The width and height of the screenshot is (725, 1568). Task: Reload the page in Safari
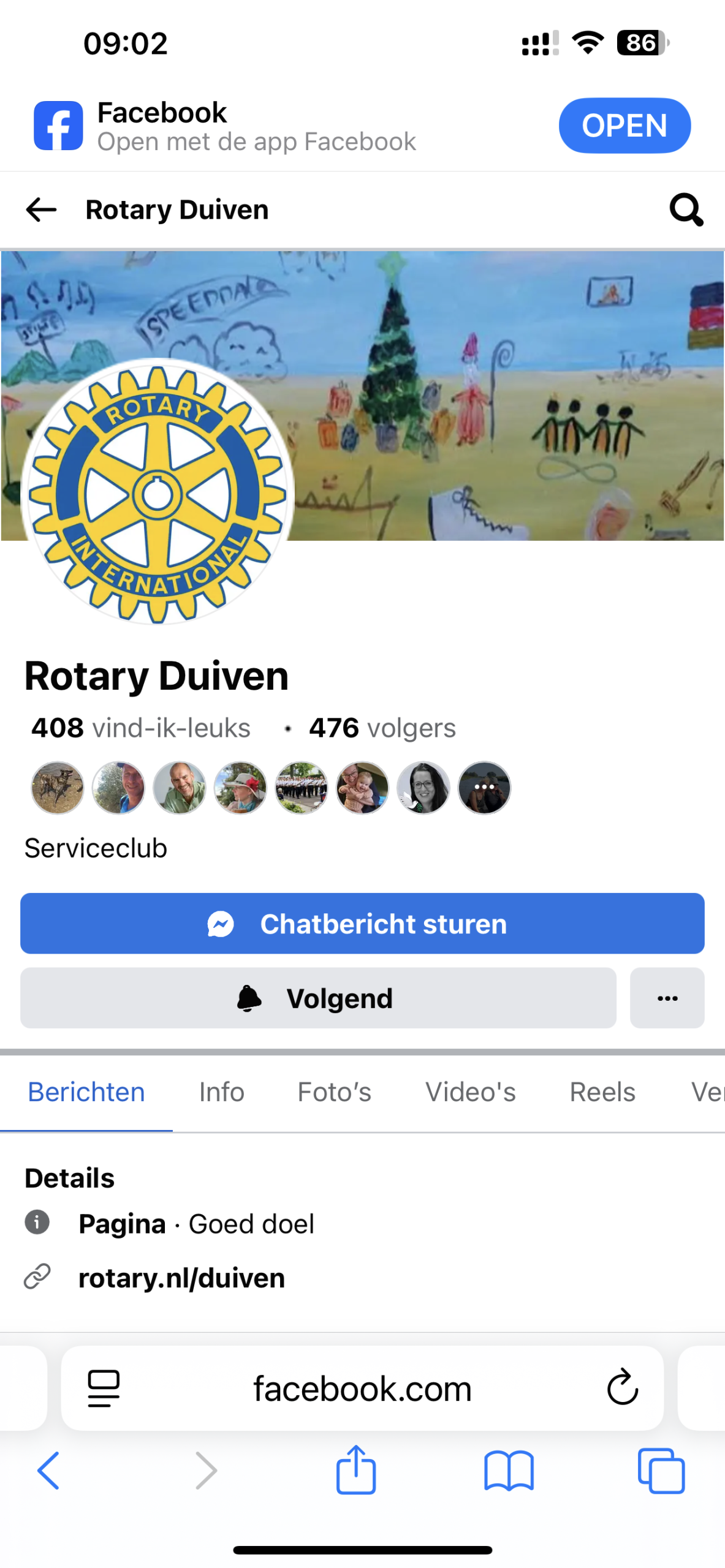pyautogui.click(x=622, y=1387)
